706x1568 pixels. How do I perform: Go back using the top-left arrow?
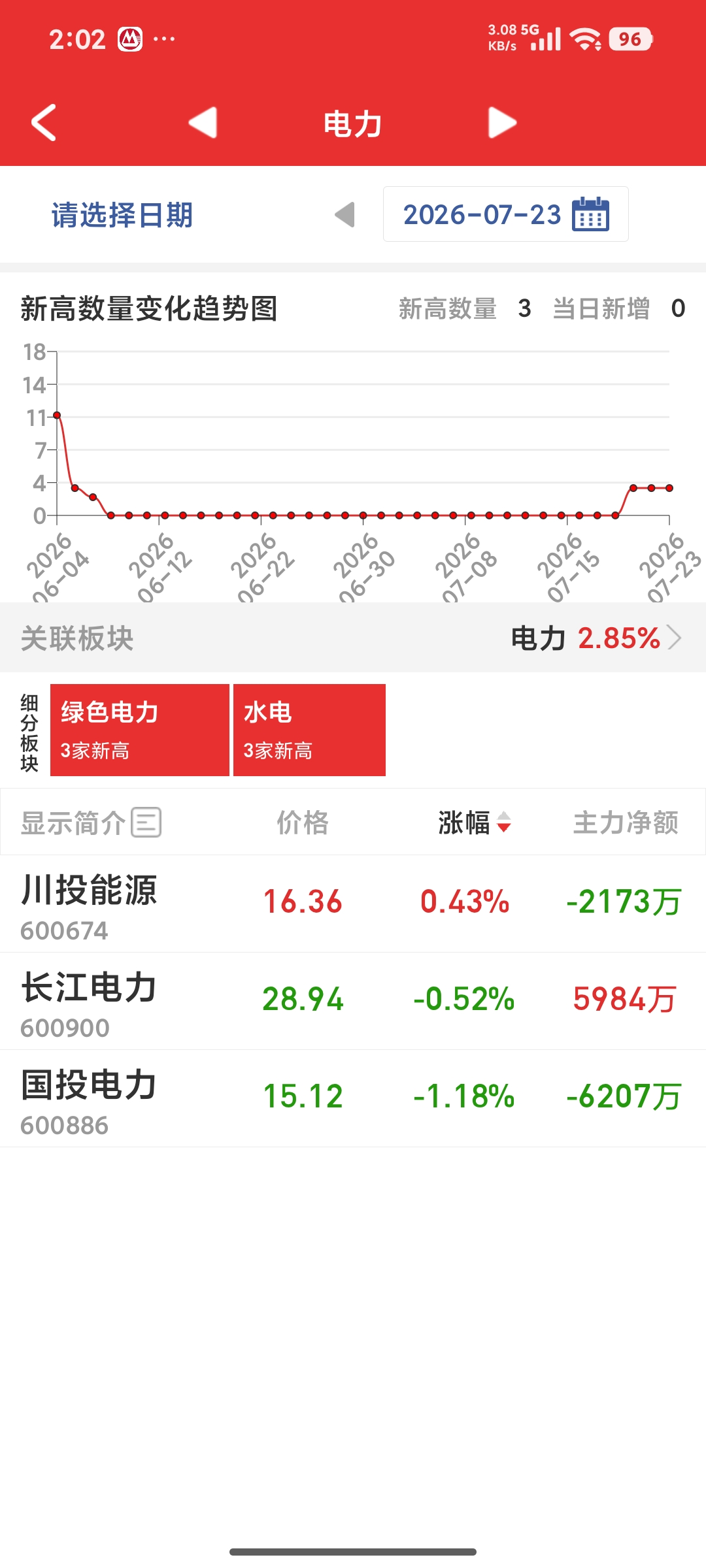(44, 123)
